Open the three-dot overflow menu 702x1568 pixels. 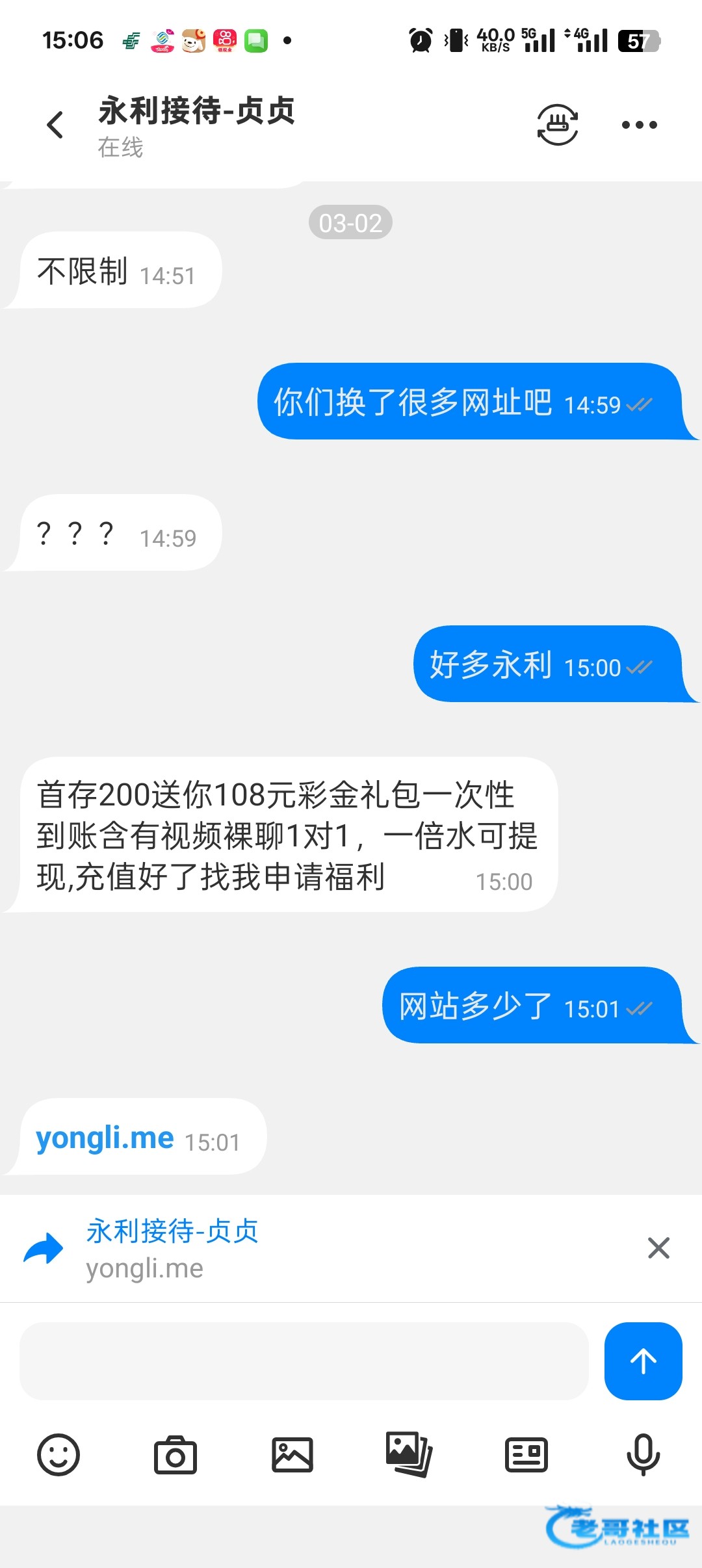[x=639, y=125]
